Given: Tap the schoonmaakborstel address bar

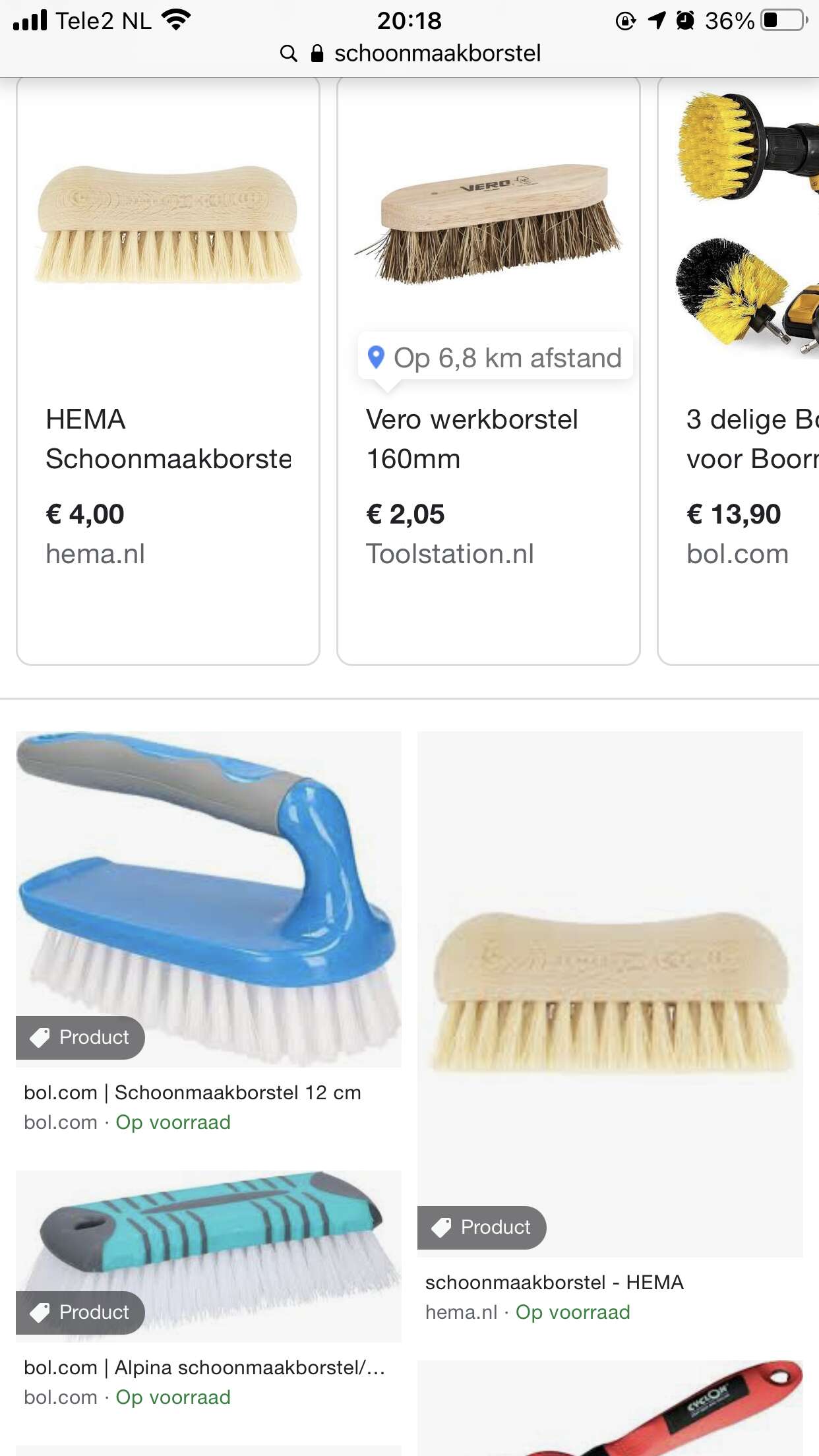Looking at the screenshot, I should tap(409, 53).
